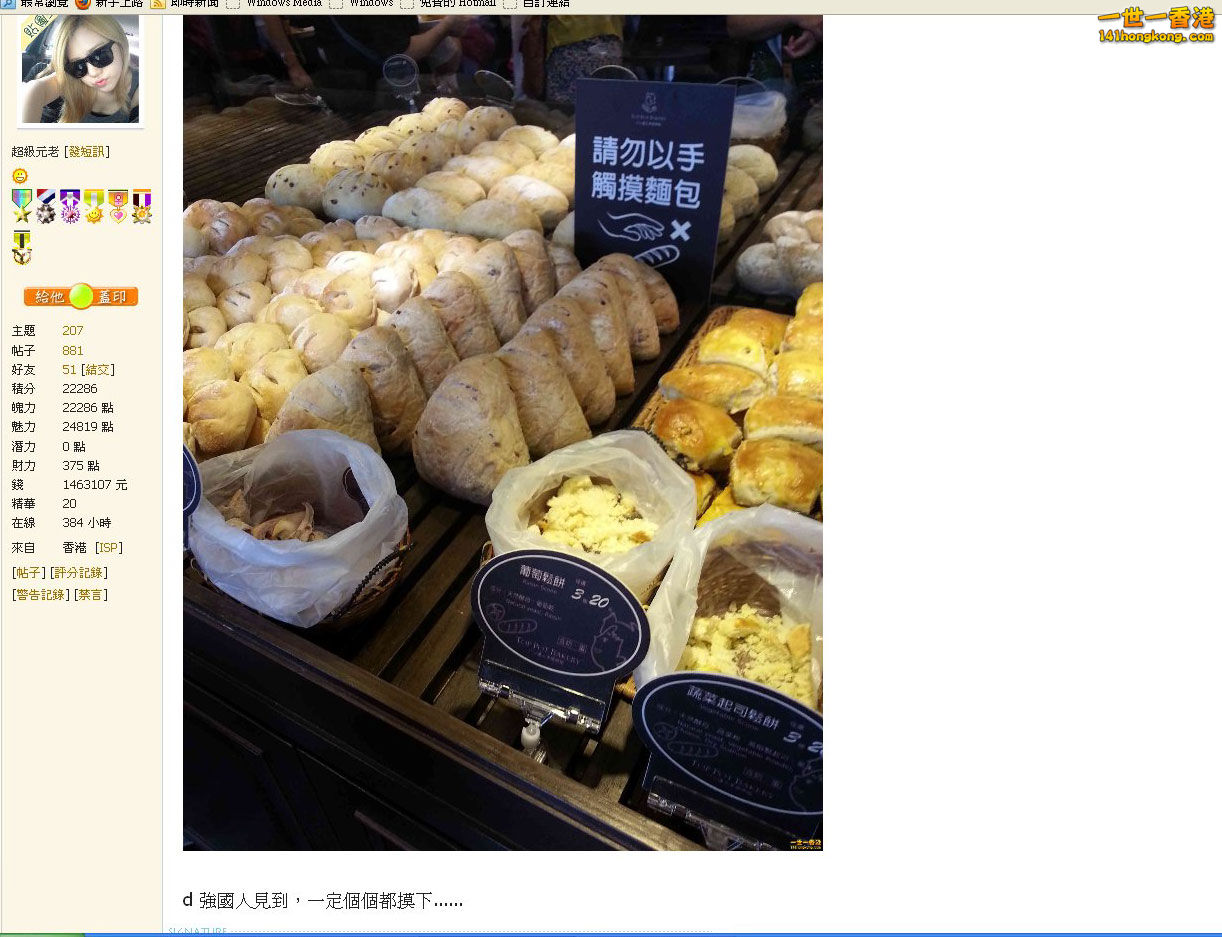View the user's 881 posts
1222x937 pixels.
click(72, 351)
